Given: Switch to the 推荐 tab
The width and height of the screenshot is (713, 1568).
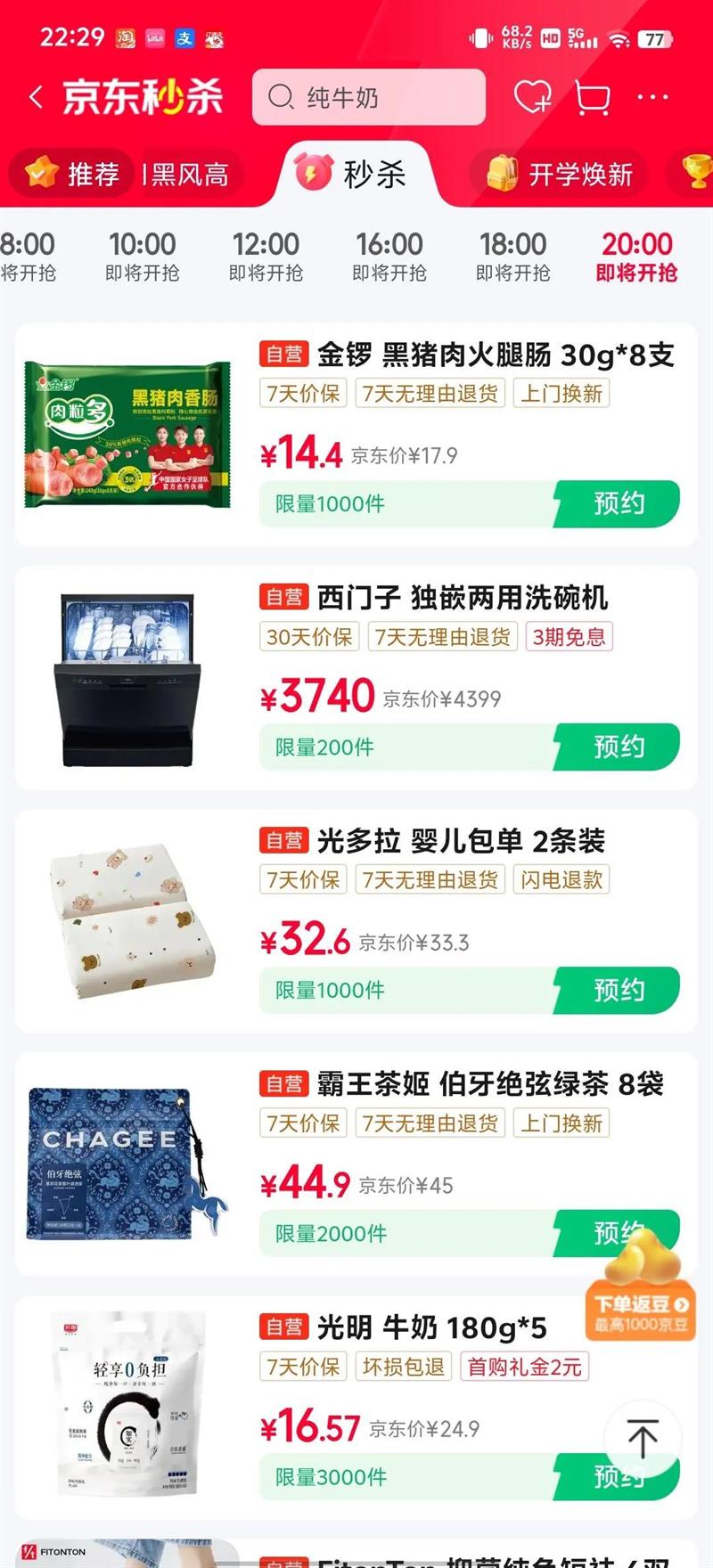Looking at the screenshot, I should click(74, 174).
